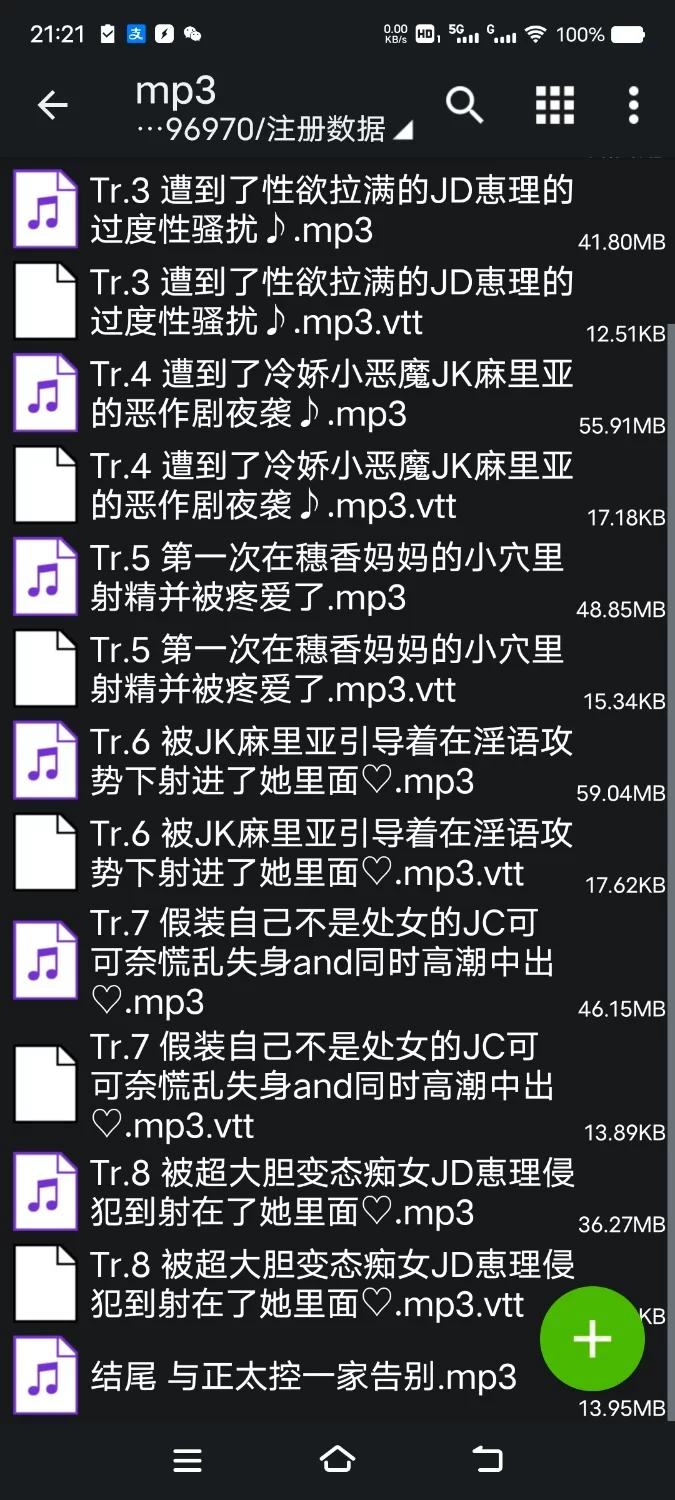675x1500 pixels.
Task: Open the Tr.6 .mp3.vtt subtitle file
Action: pos(330,854)
